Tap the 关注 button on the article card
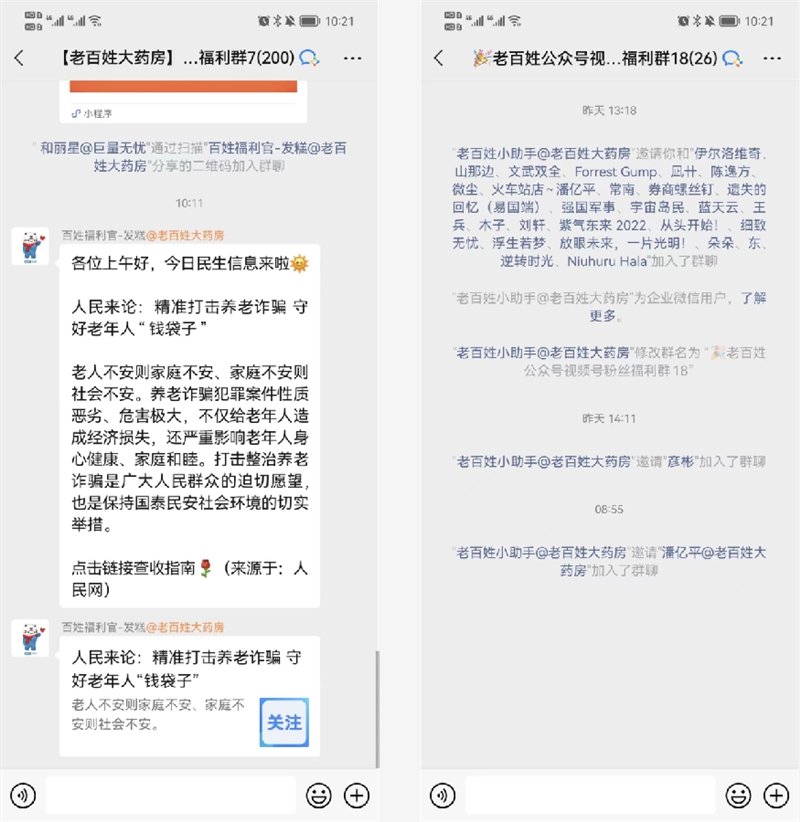Image resolution: width=800 pixels, height=822 pixels. [284, 722]
